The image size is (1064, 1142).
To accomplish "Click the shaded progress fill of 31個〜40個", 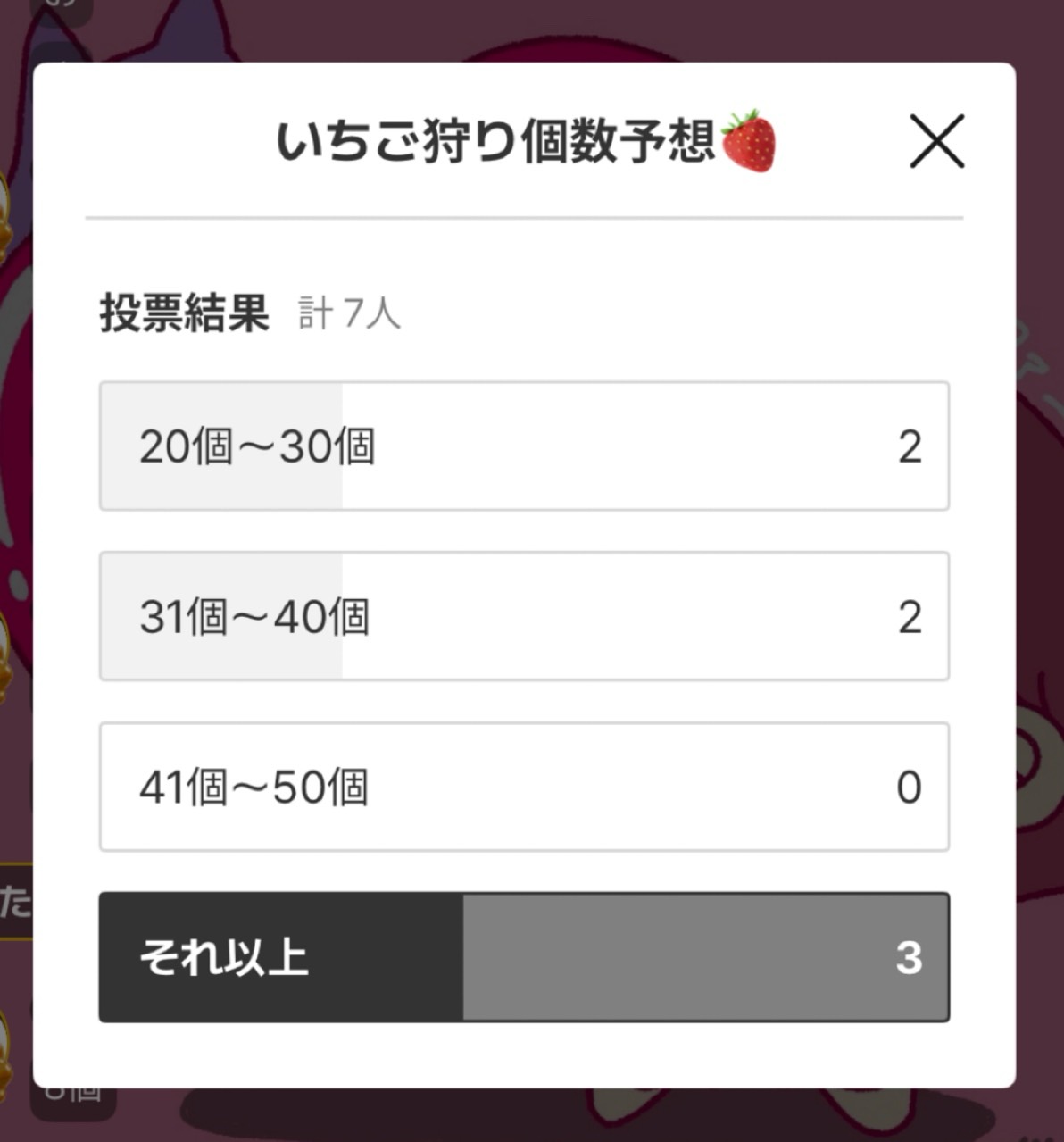I will pos(219,616).
